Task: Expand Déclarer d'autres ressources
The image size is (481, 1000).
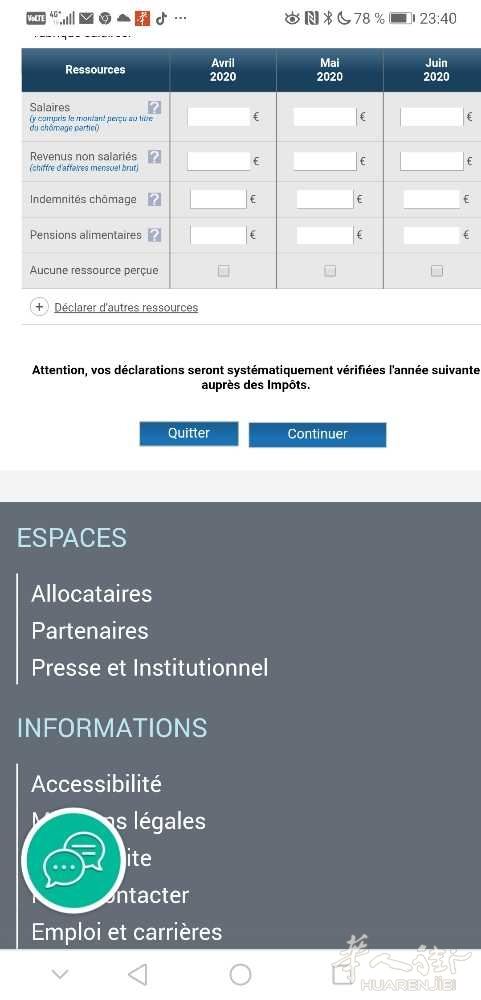Action: 126,307
